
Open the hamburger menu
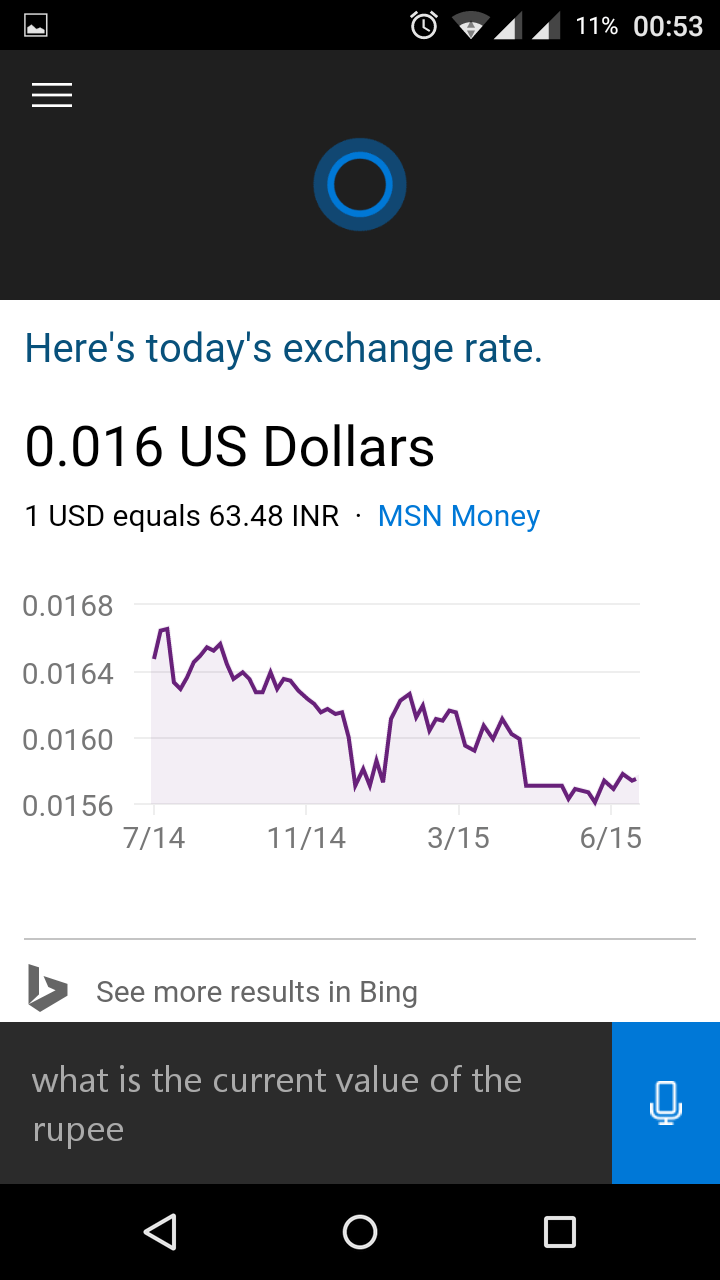(52, 95)
